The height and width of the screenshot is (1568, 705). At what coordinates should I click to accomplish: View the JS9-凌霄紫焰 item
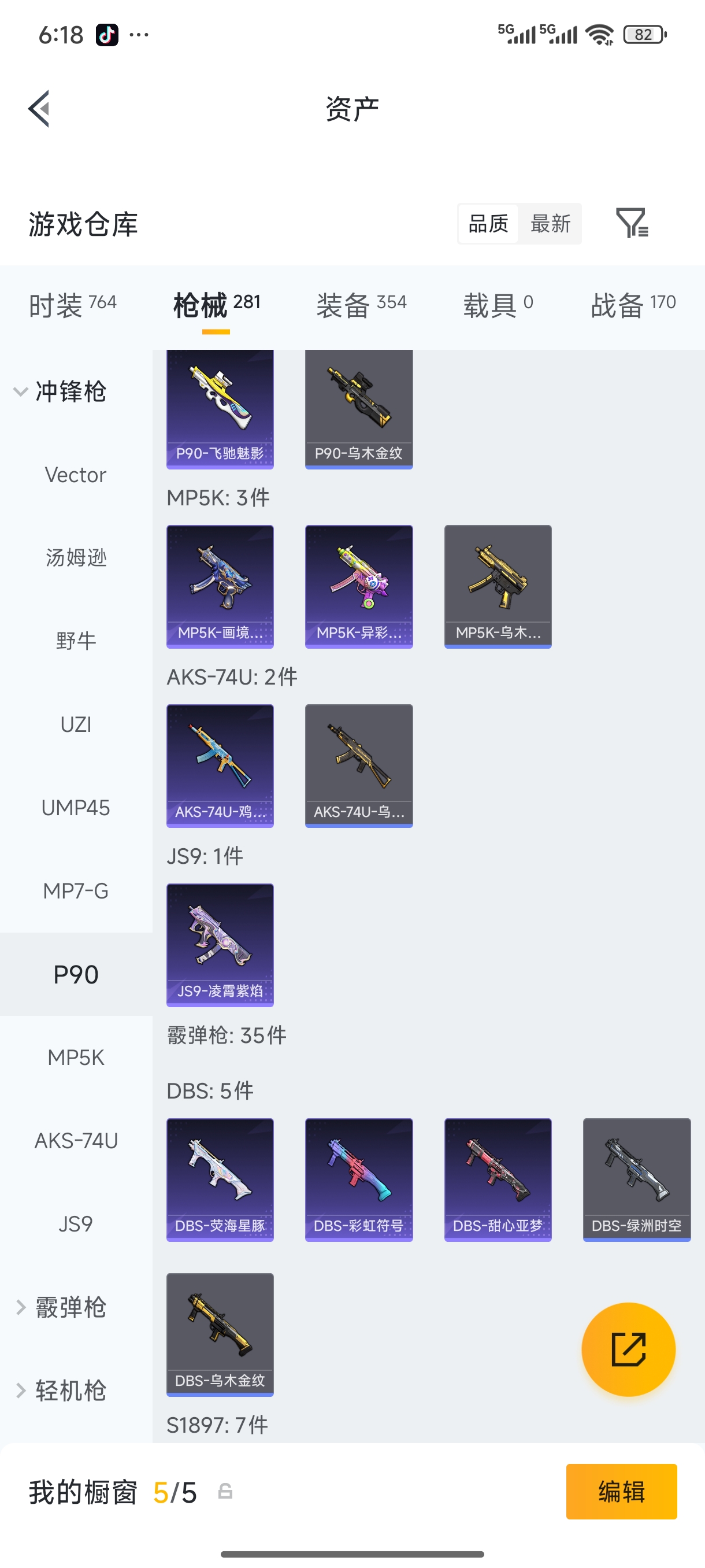coord(220,945)
